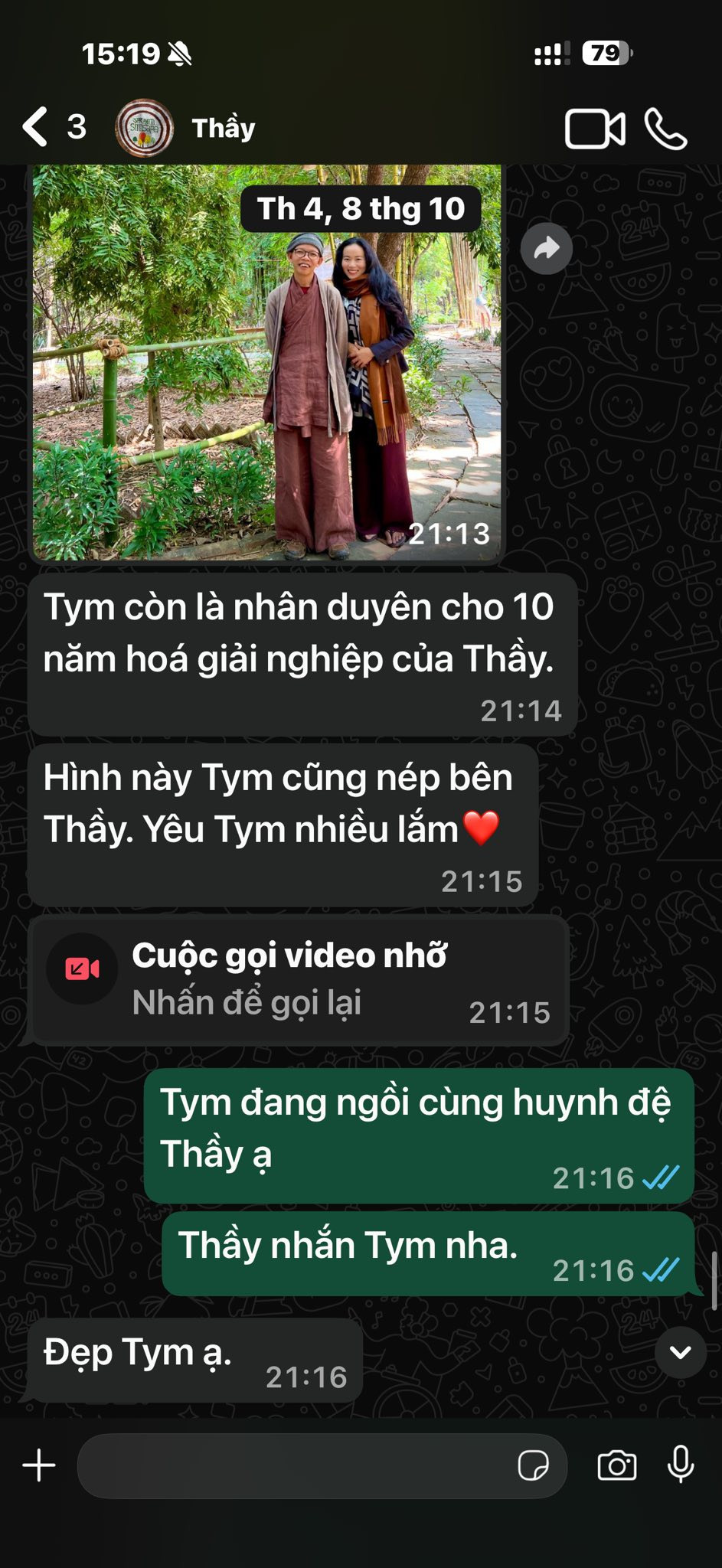Forward the photo using the arrow icon

pos(546,248)
